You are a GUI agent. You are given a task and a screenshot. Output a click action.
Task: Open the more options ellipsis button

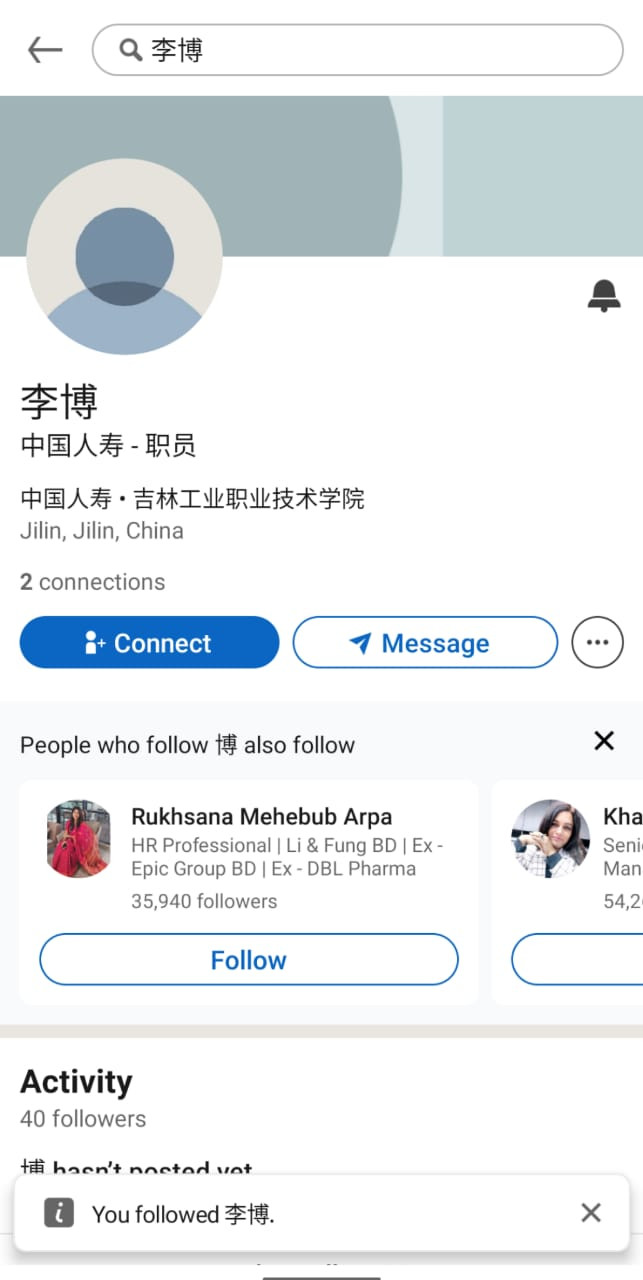pyautogui.click(x=597, y=643)
